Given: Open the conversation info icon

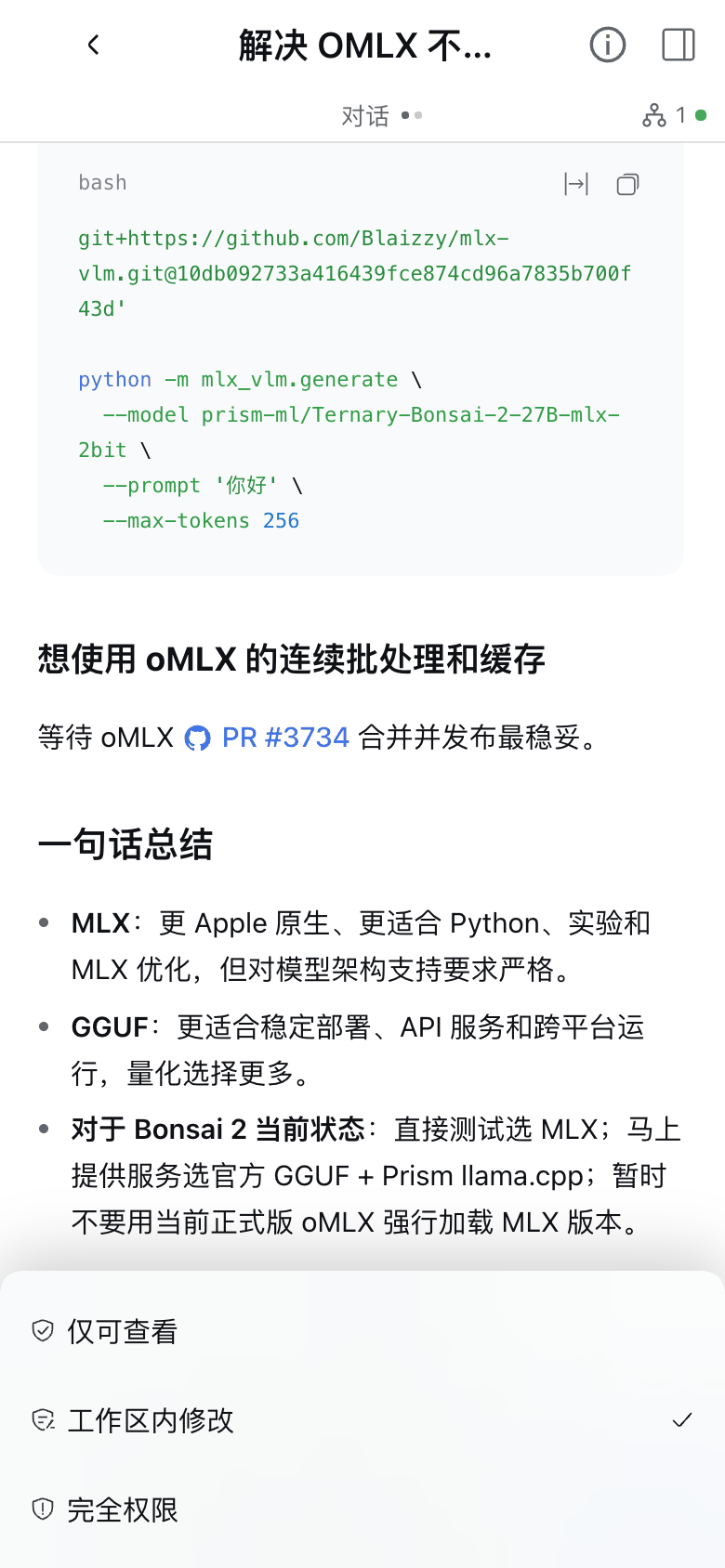Looking at the screenshot, I should (x=608, y=45).
